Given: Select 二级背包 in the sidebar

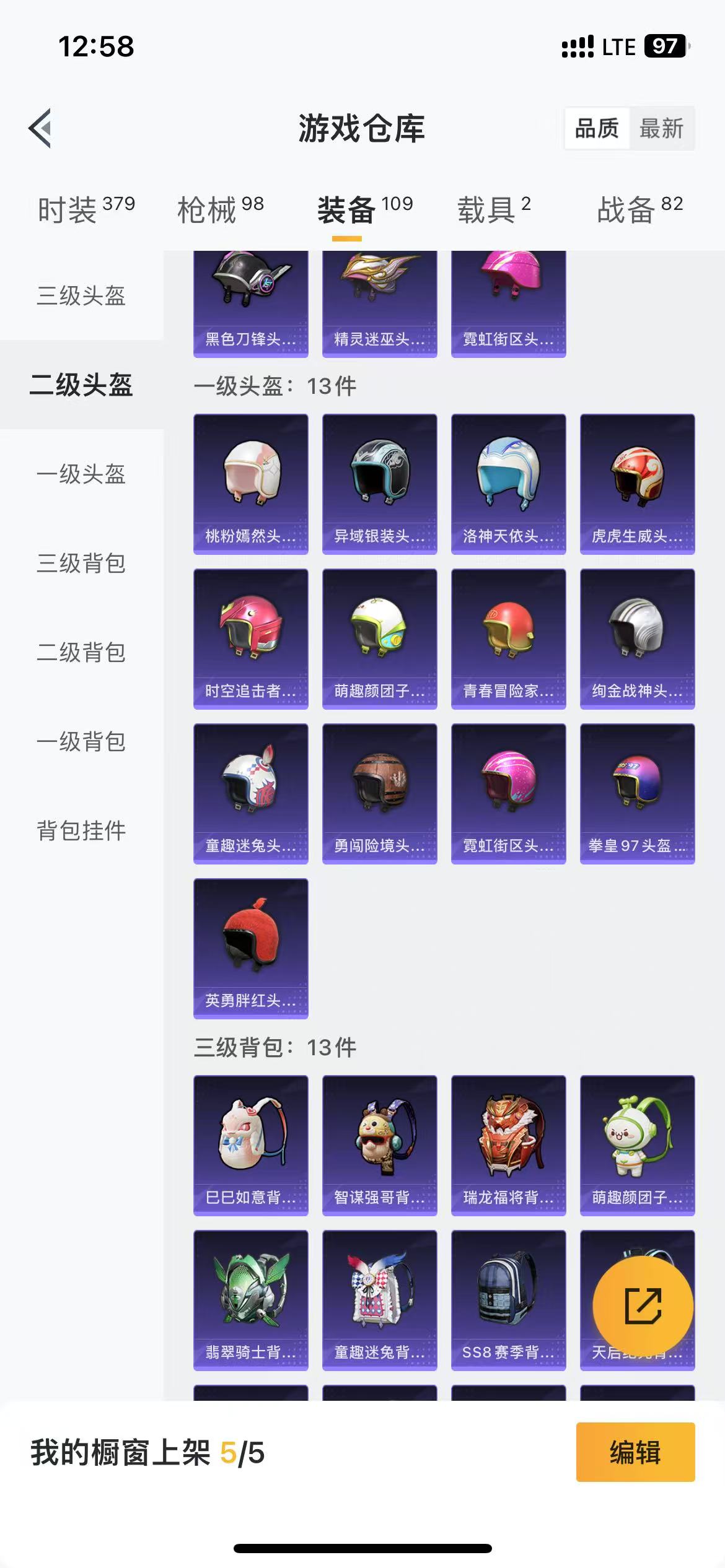Looking at the screenshot, I should (x=81, y=653).
